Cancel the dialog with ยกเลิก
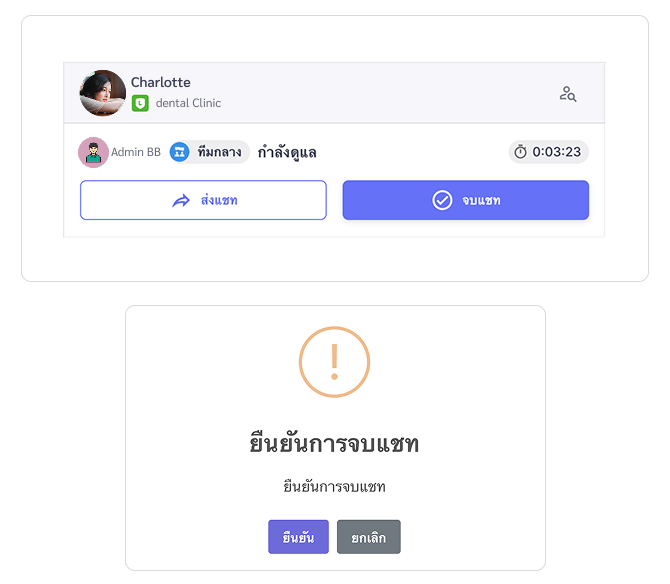This screenshot has height=584, width=670. tap(368, 537)
